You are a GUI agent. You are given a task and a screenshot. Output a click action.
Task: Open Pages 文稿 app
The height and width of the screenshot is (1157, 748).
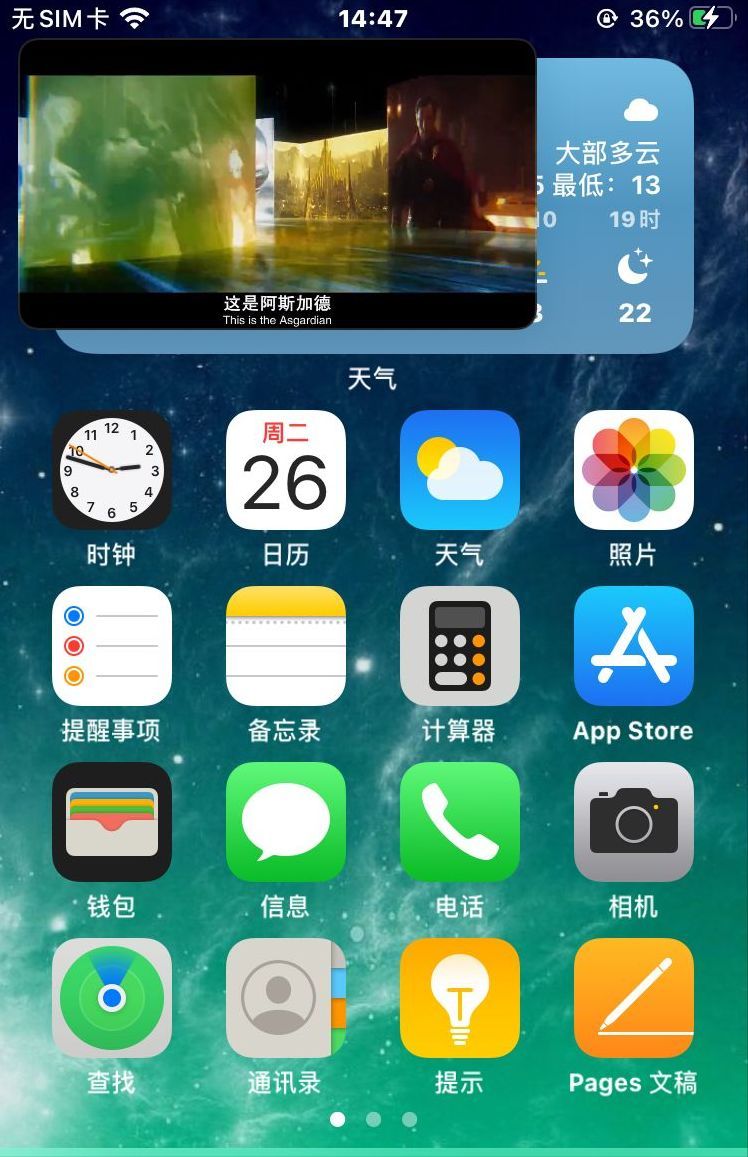click(x=634, y=998)
